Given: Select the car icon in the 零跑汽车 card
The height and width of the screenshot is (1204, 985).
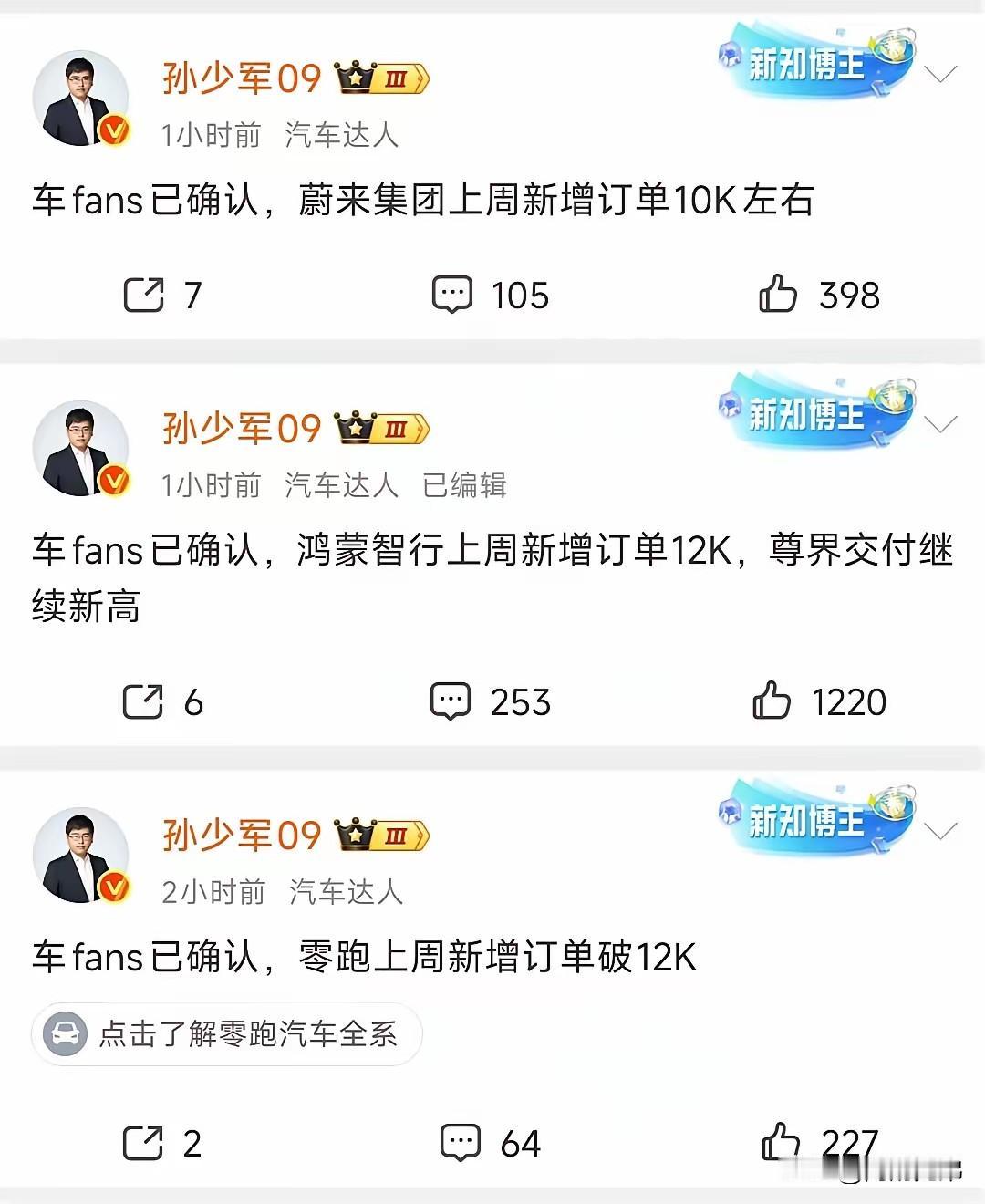Looking at the screenshot, I should pos(64,1033).
